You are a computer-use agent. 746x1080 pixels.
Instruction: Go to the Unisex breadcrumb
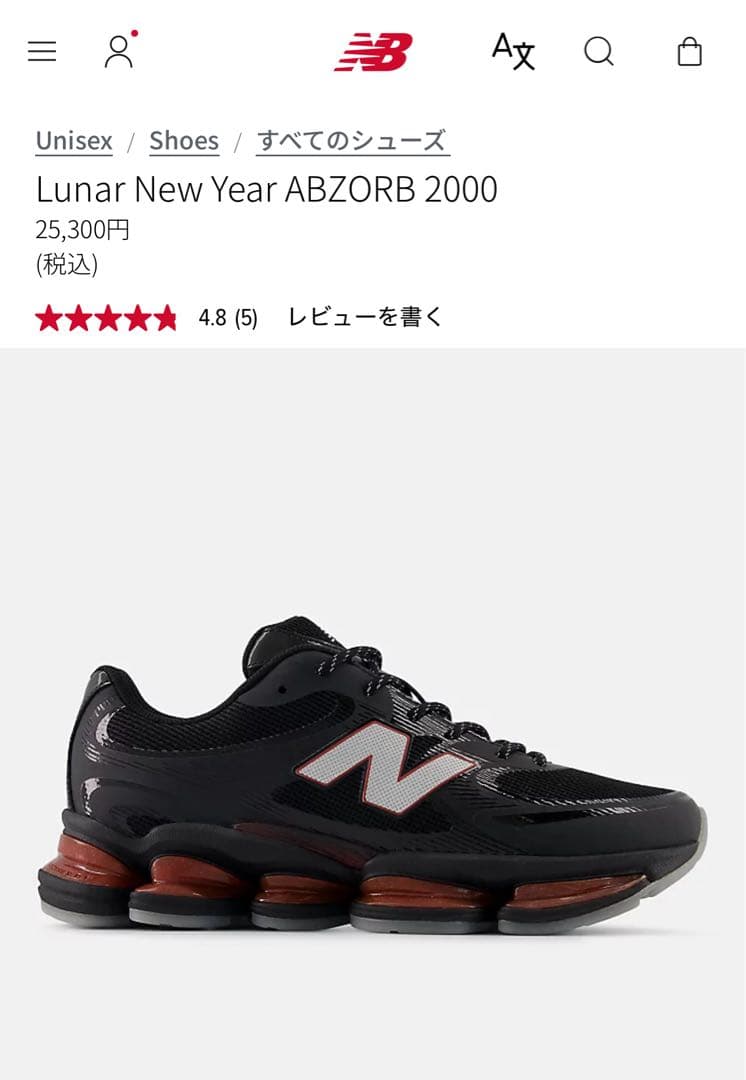[74, 141]
